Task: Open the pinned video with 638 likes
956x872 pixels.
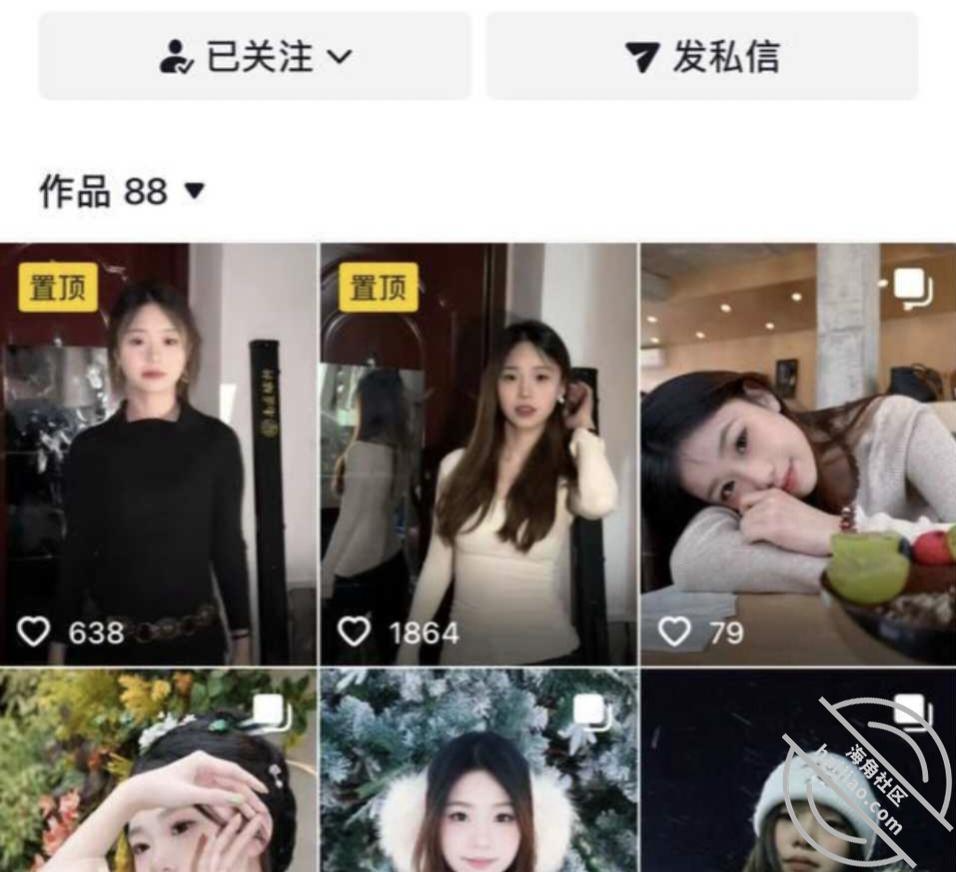Action: tap(159, 454)
